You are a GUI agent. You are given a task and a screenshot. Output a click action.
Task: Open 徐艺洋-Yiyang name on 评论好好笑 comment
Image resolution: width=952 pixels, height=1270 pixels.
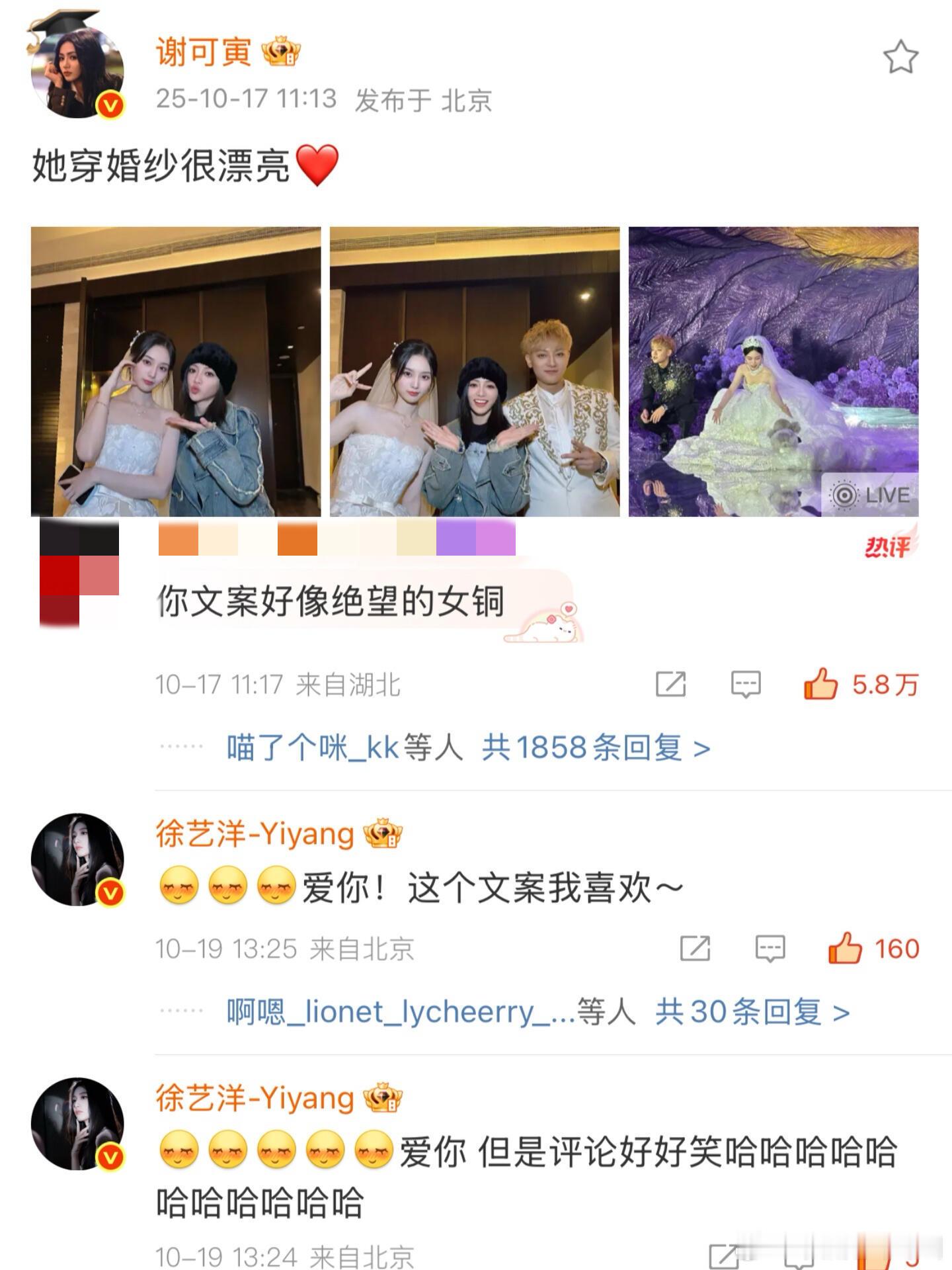coord(255,1098)
